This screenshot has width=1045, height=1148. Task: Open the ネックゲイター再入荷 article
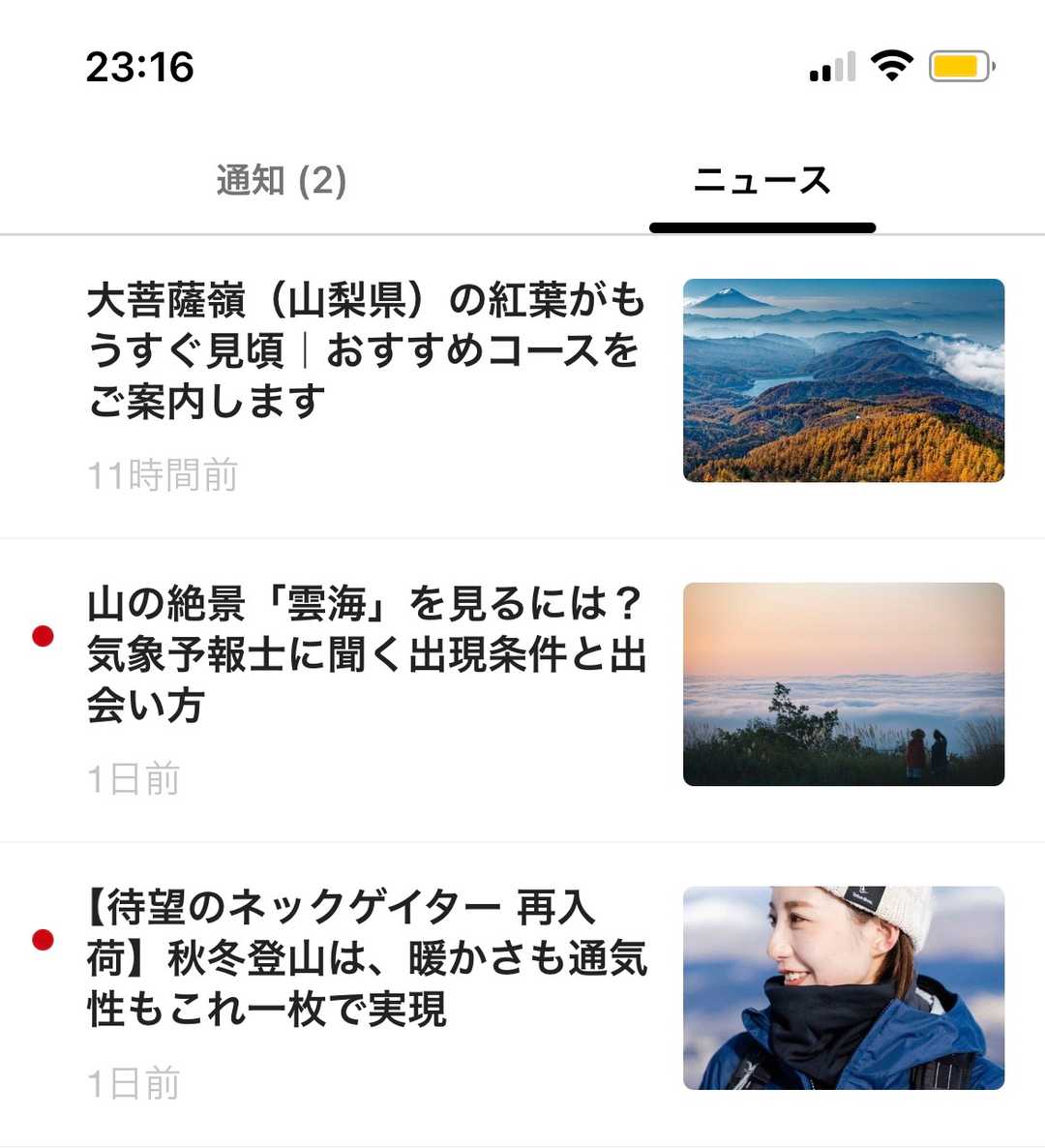[366, 958]
